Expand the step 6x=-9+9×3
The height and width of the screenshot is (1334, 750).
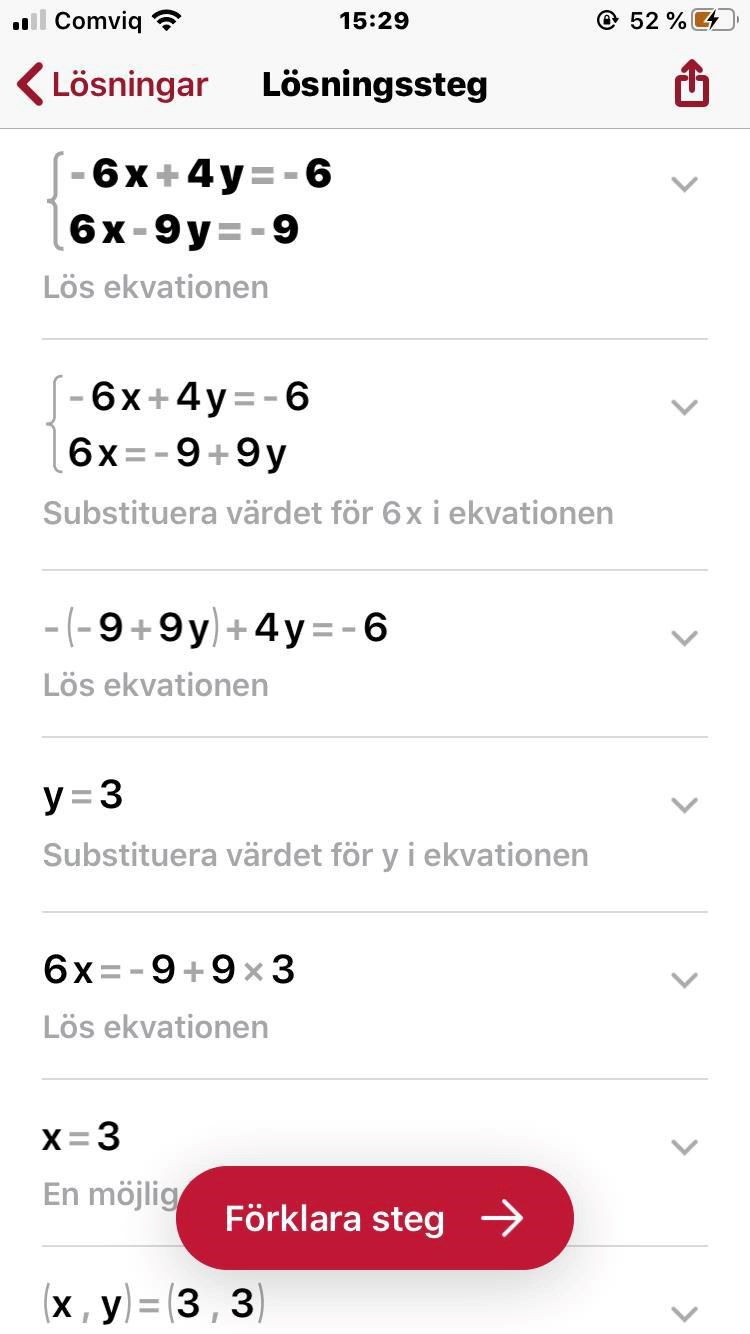point(684,980)
